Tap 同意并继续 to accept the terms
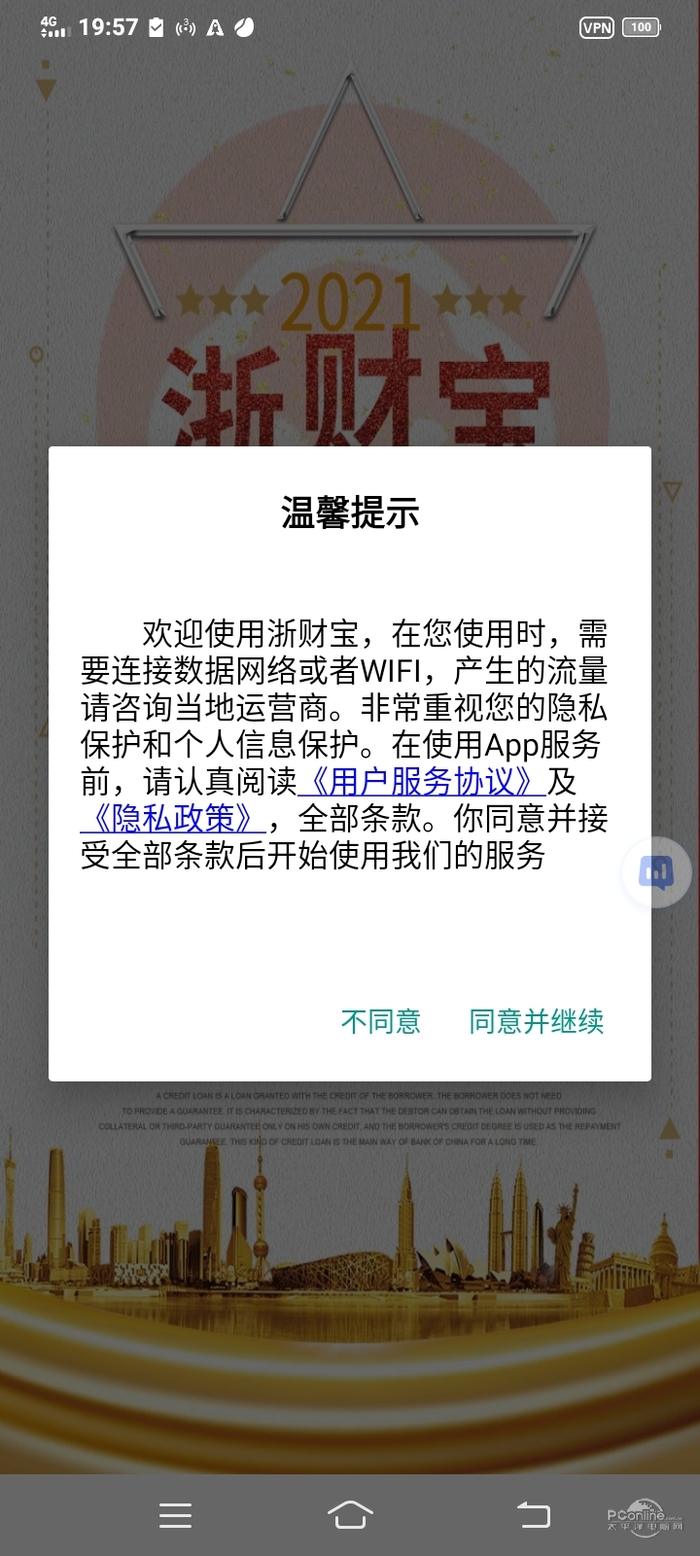 [536, 1021]
